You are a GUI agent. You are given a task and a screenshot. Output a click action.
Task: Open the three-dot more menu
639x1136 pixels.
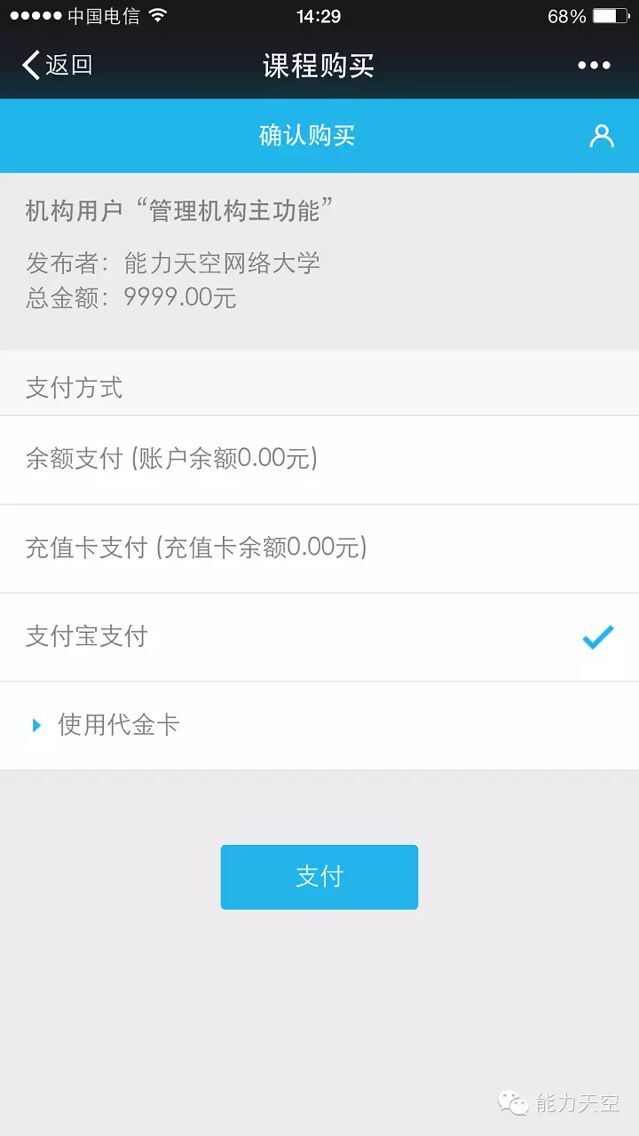[x=593, y=66]
